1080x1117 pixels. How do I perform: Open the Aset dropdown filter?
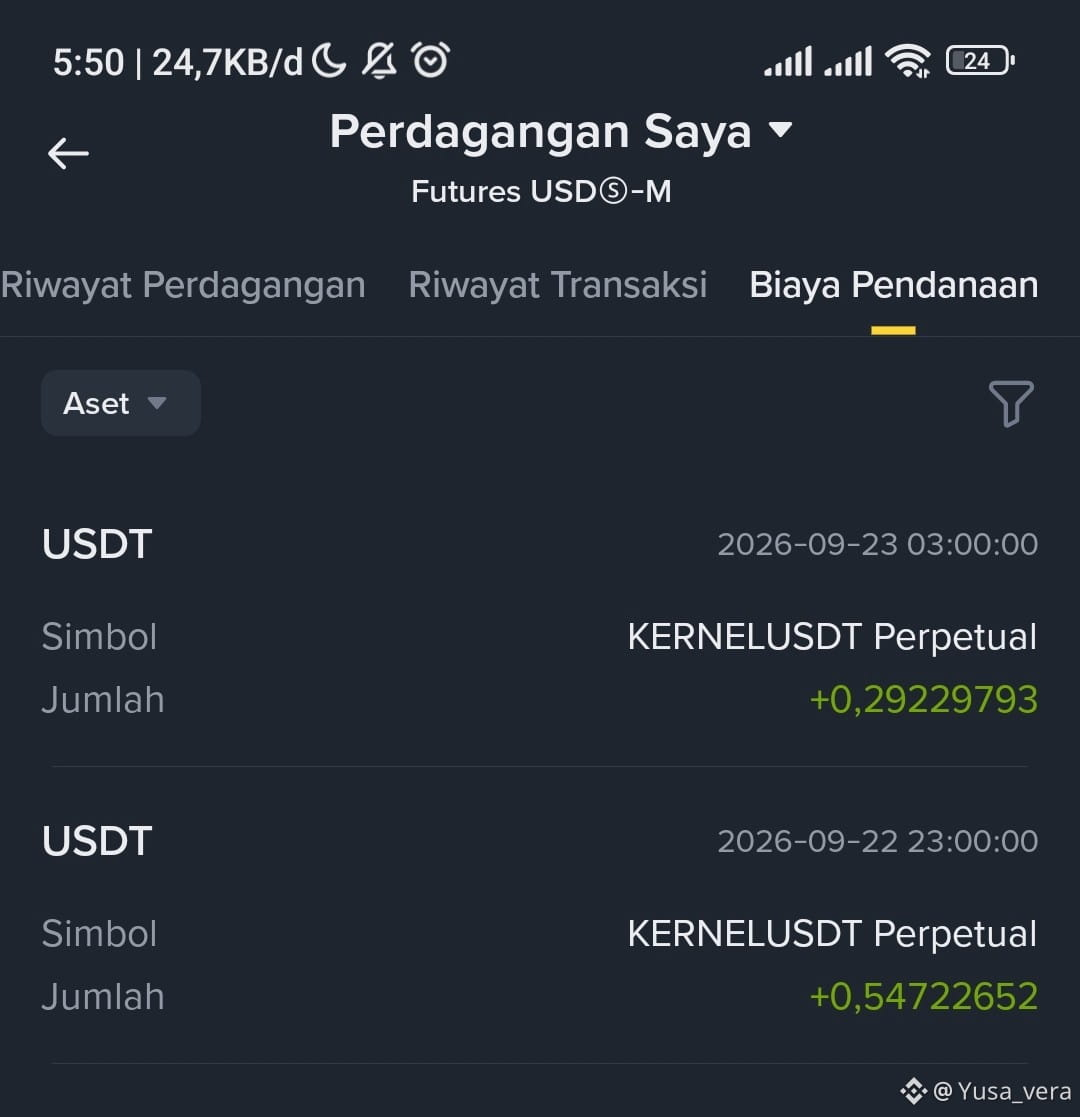(120, 403)
